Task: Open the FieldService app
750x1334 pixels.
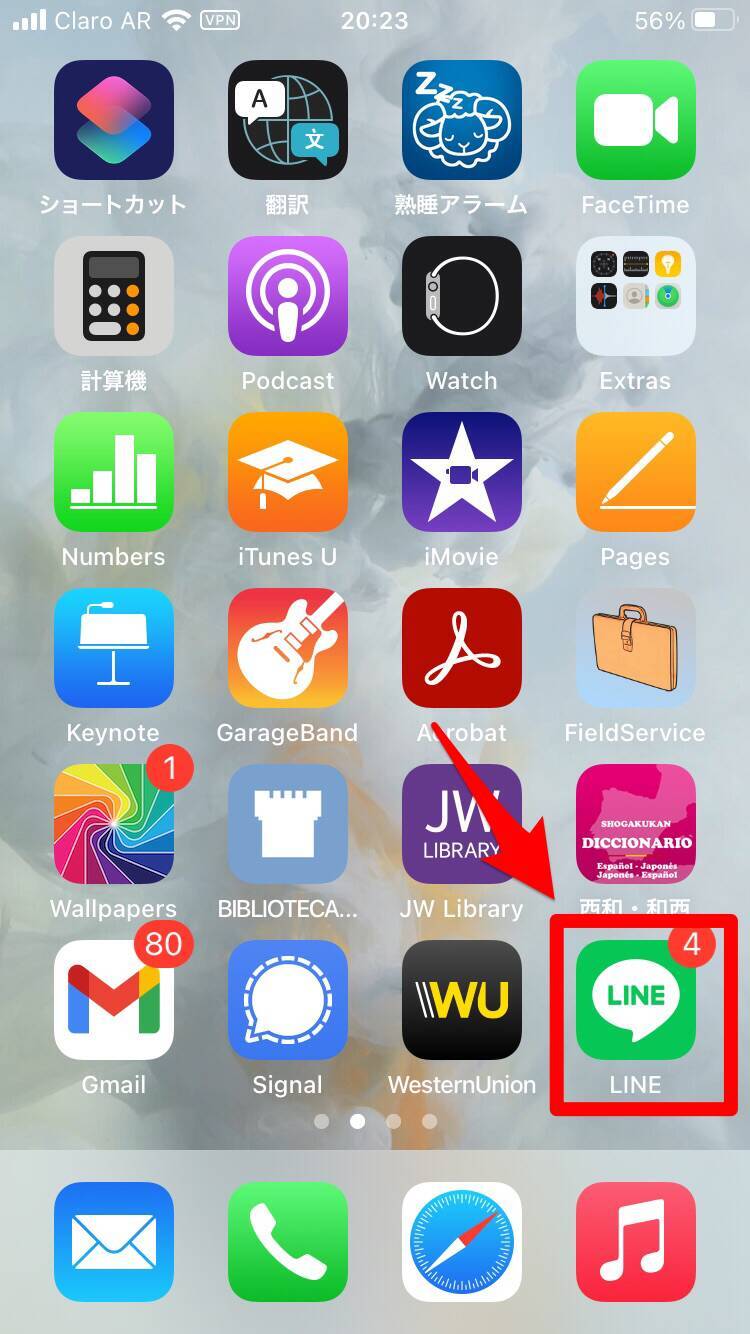Action: point(635,648)
